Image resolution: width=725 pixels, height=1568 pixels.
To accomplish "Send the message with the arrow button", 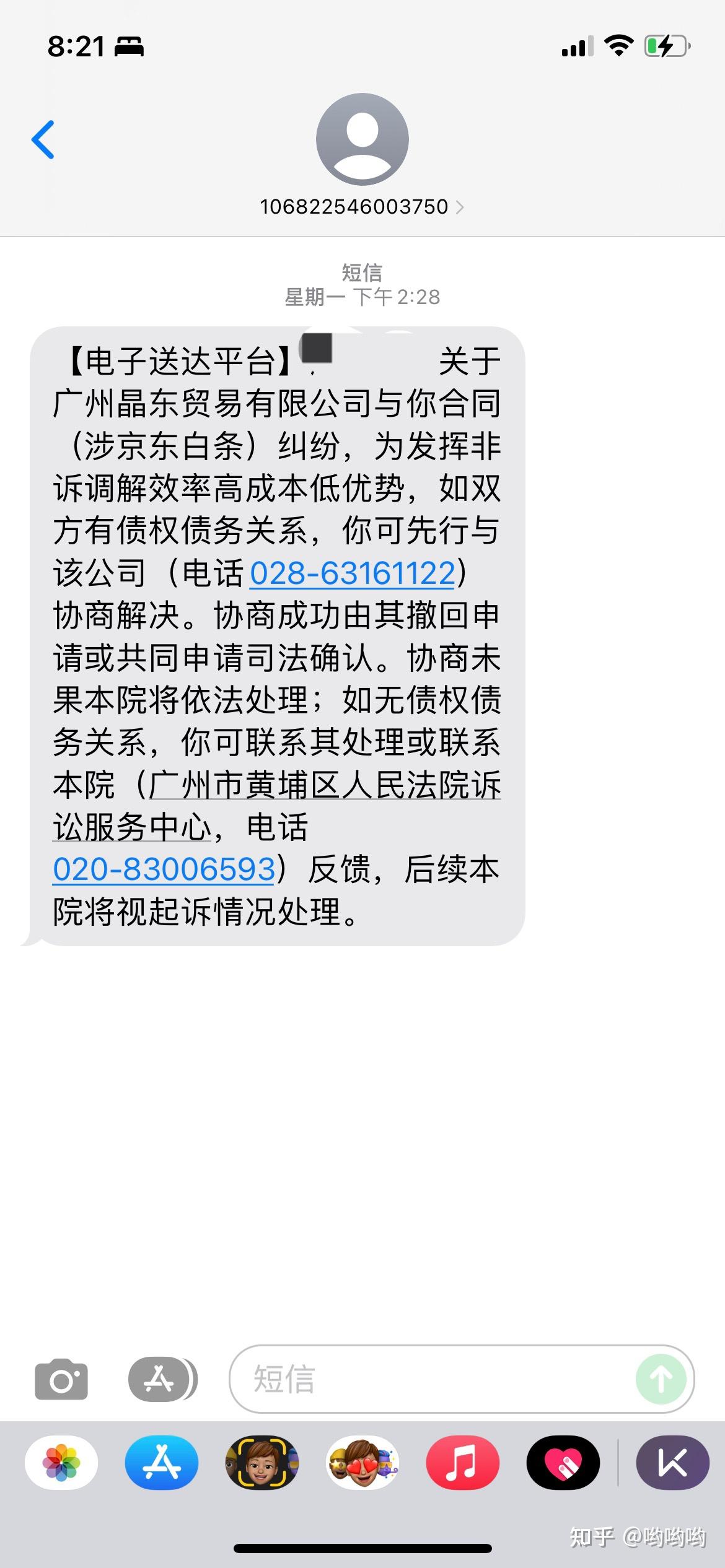I will click(x=661, y=1379).
